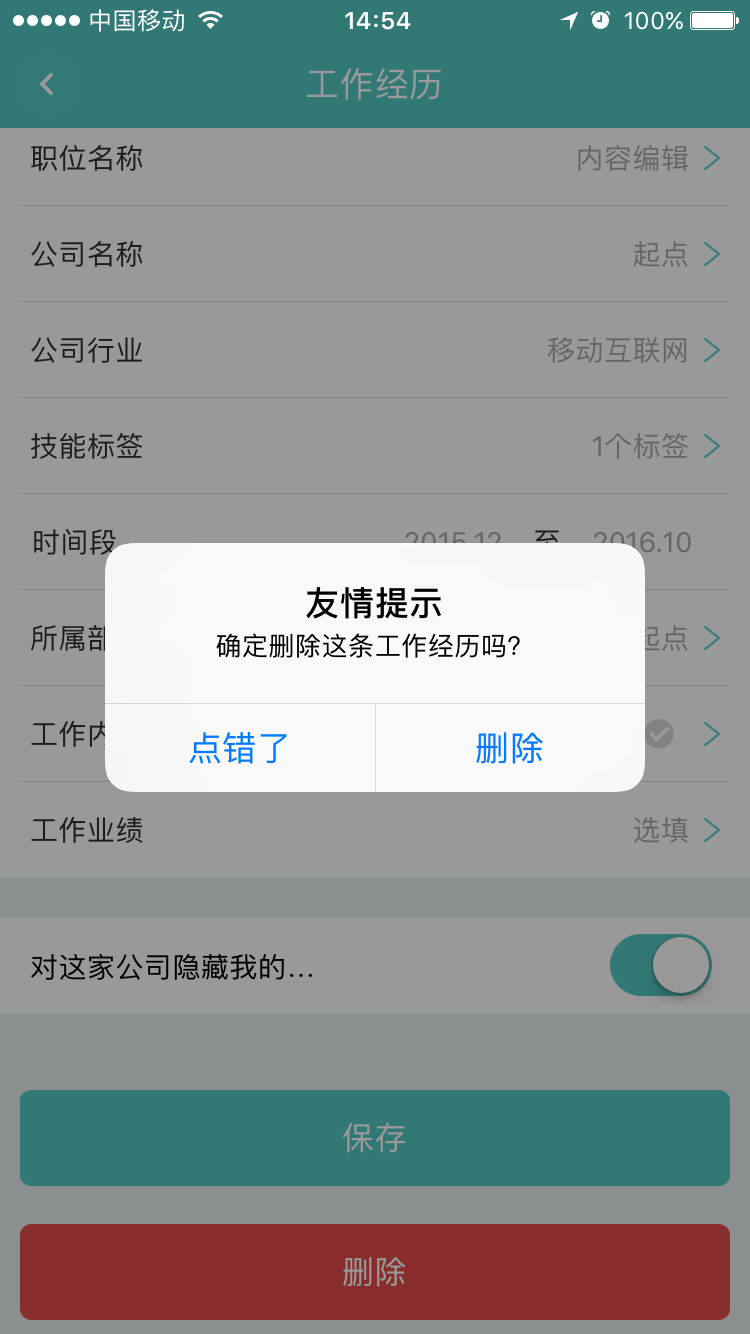The width and height of the screenshot is (750, 1334).
Task: Expand the 工作业绩 row chevron
Action: pos(712,830)
